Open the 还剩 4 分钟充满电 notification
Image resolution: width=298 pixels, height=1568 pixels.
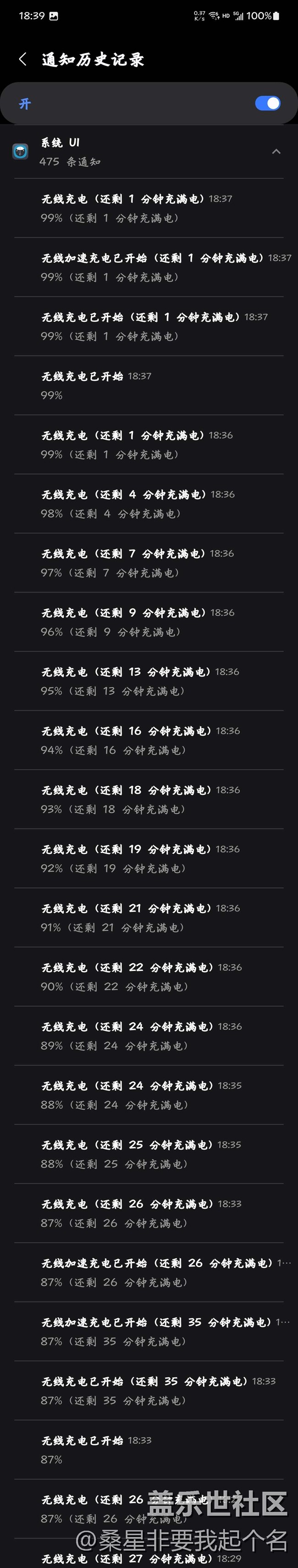[149, 504]
